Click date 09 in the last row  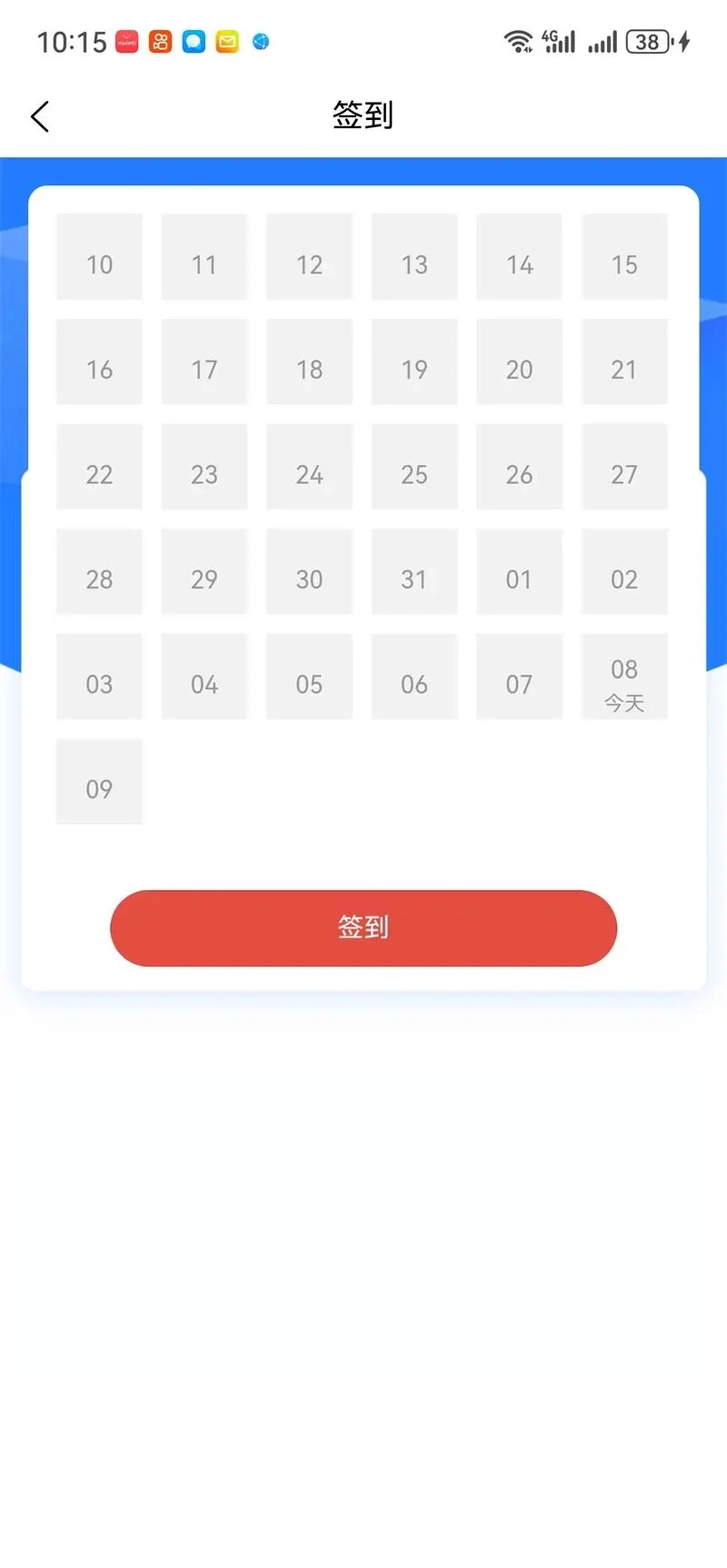pos(99,781)
